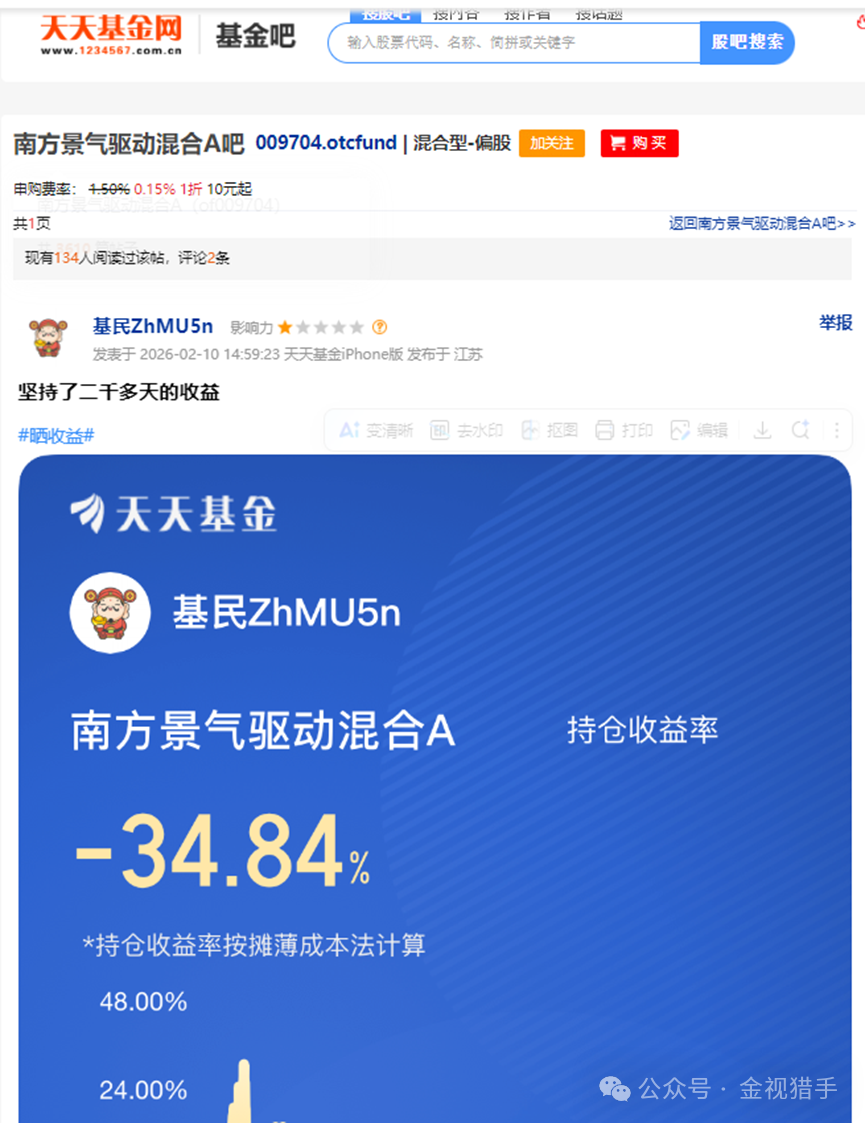Tap 抠图 in the image toolbar

coord(549,430)
